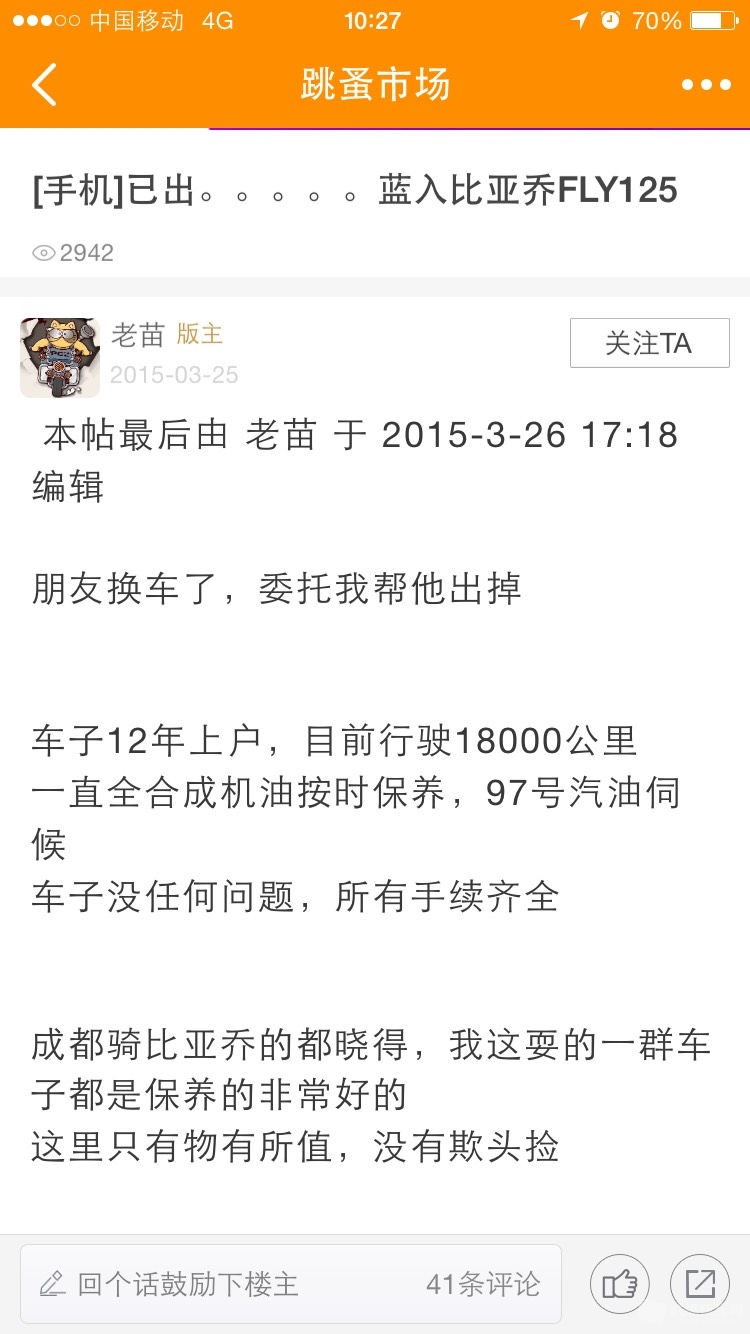This screenshot has width=750, height=1334.
Task: View the 41条评论 comments
Action: tap(483, 1284)
